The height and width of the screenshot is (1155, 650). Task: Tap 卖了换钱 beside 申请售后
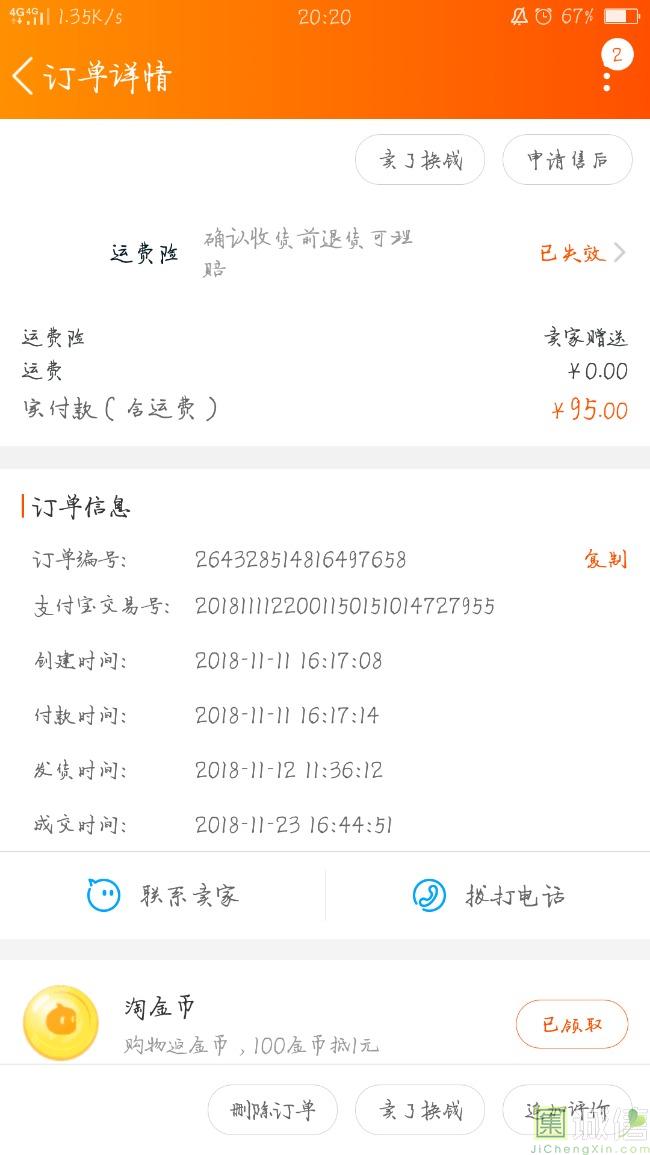(420, 160)
